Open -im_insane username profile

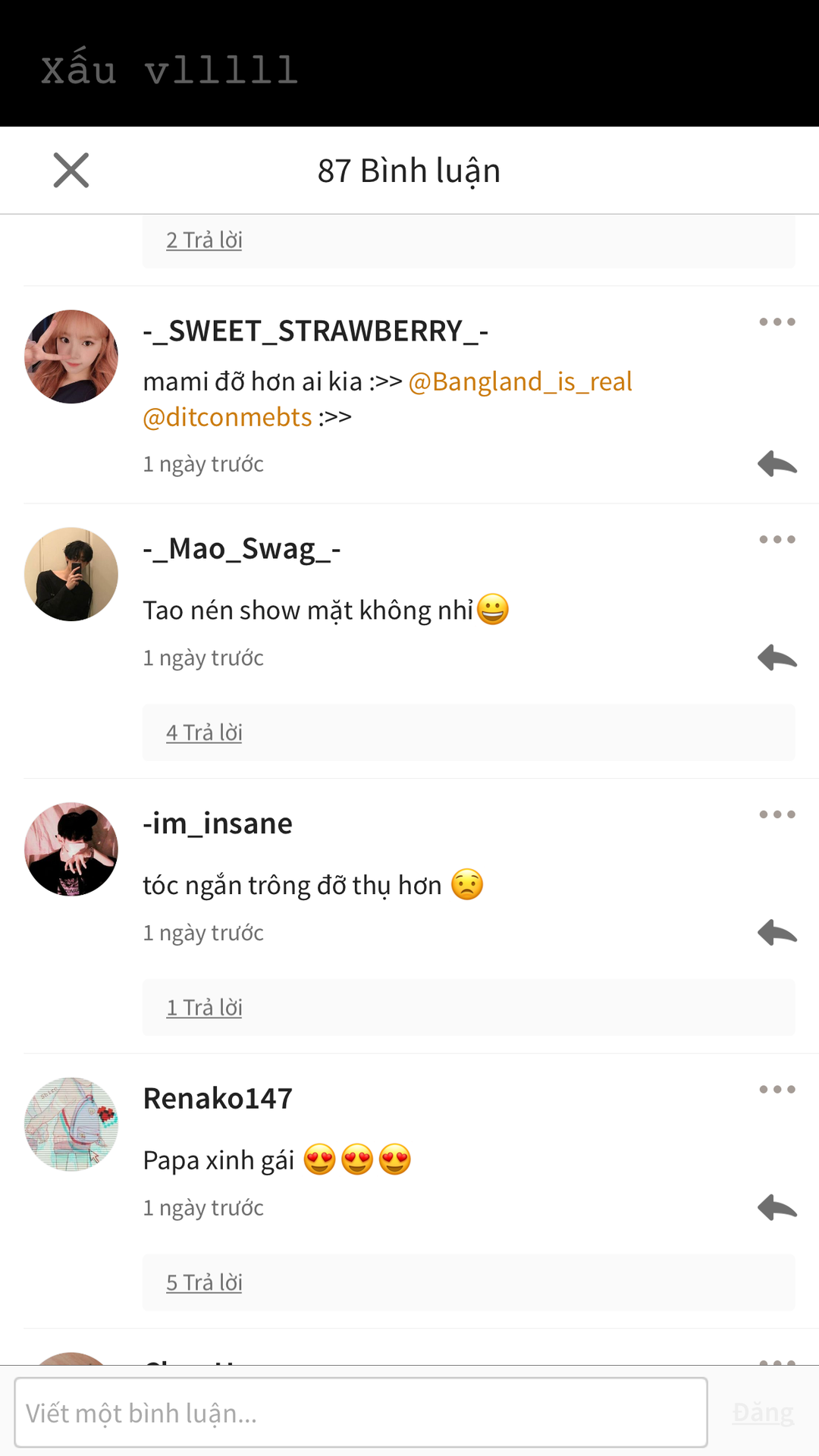pos(218,824)
